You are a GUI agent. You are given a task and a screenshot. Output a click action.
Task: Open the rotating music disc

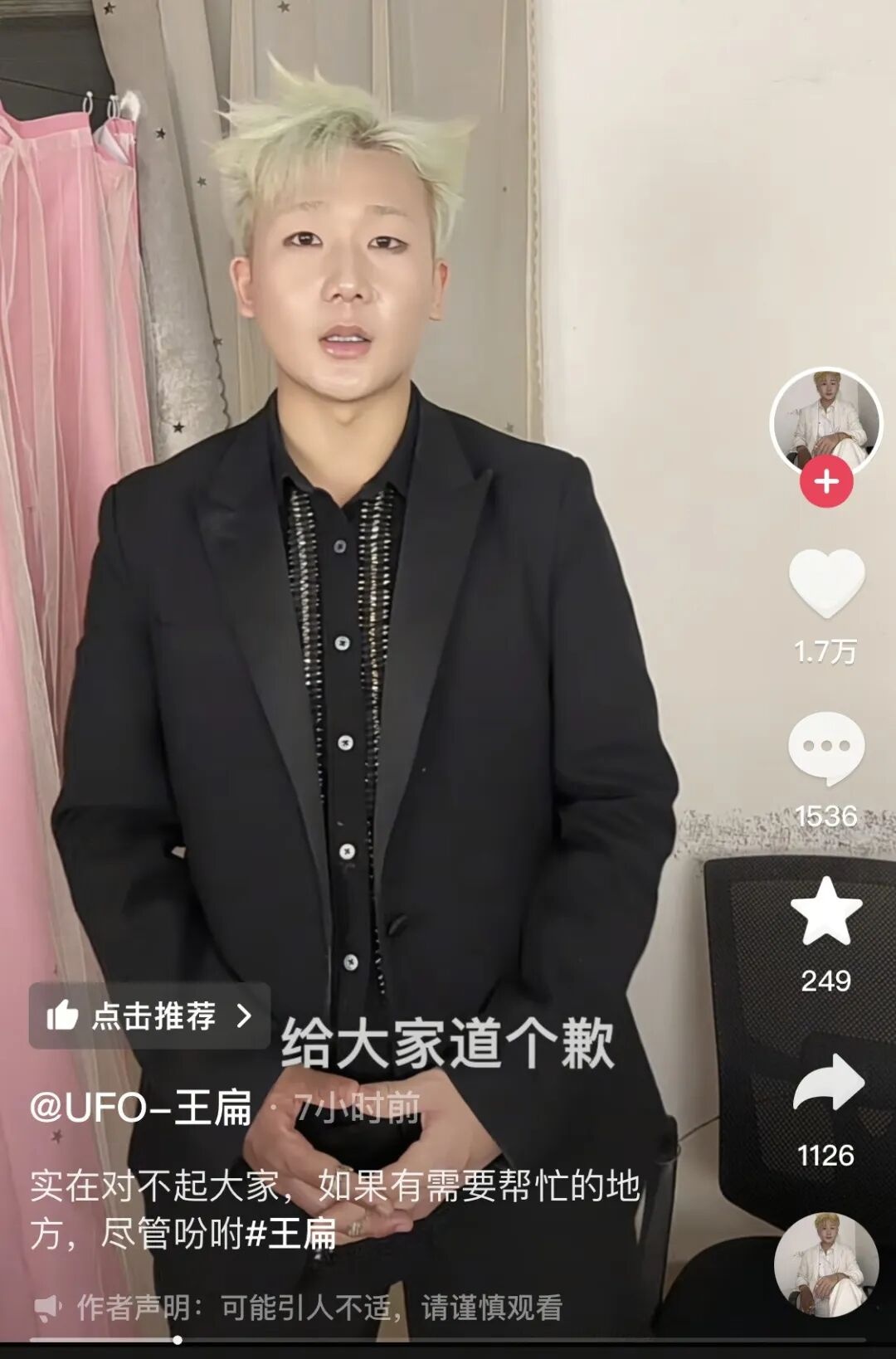tap(826, 1264)
